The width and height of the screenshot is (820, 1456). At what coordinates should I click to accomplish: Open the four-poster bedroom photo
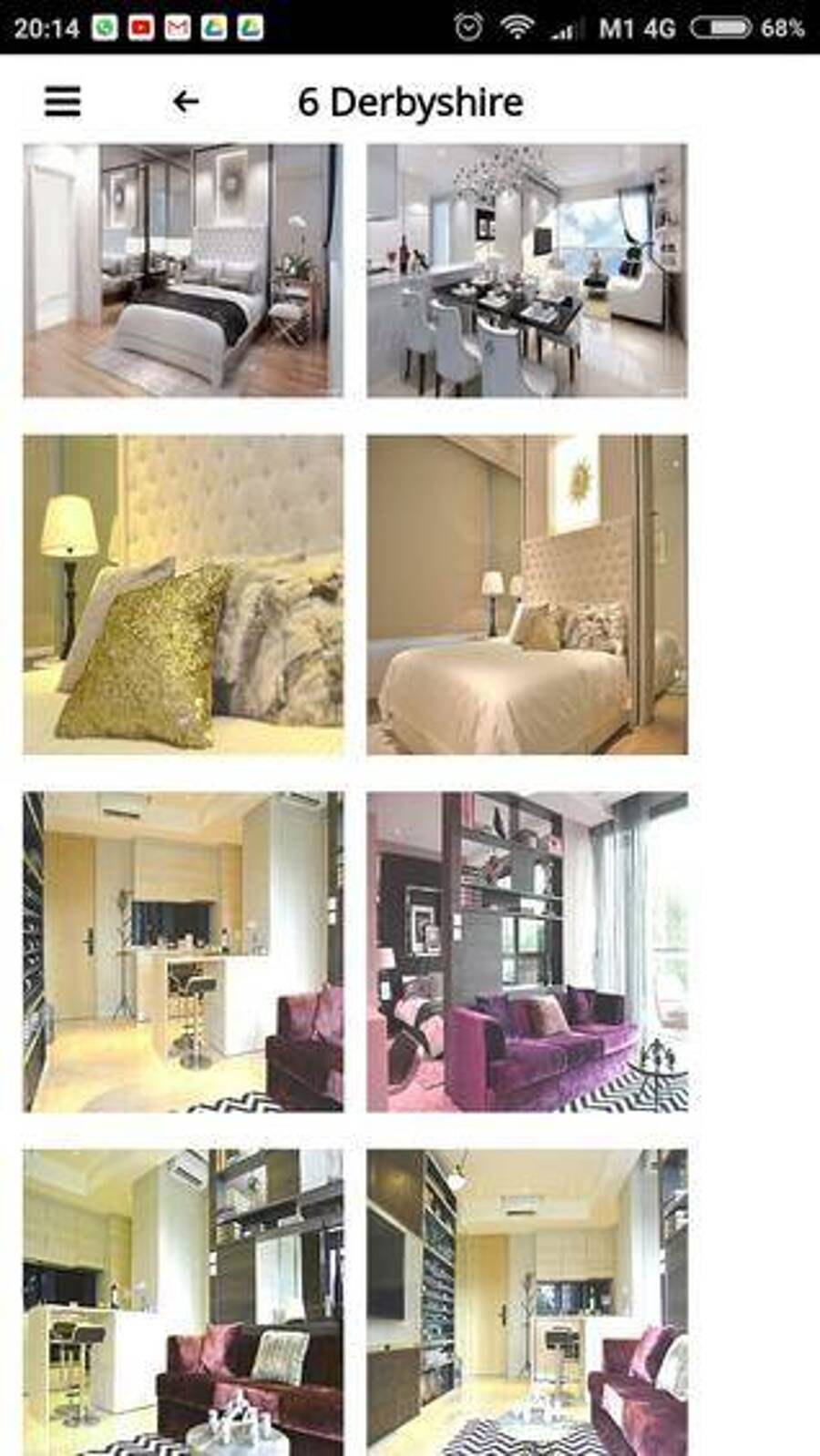pos(183,270)
